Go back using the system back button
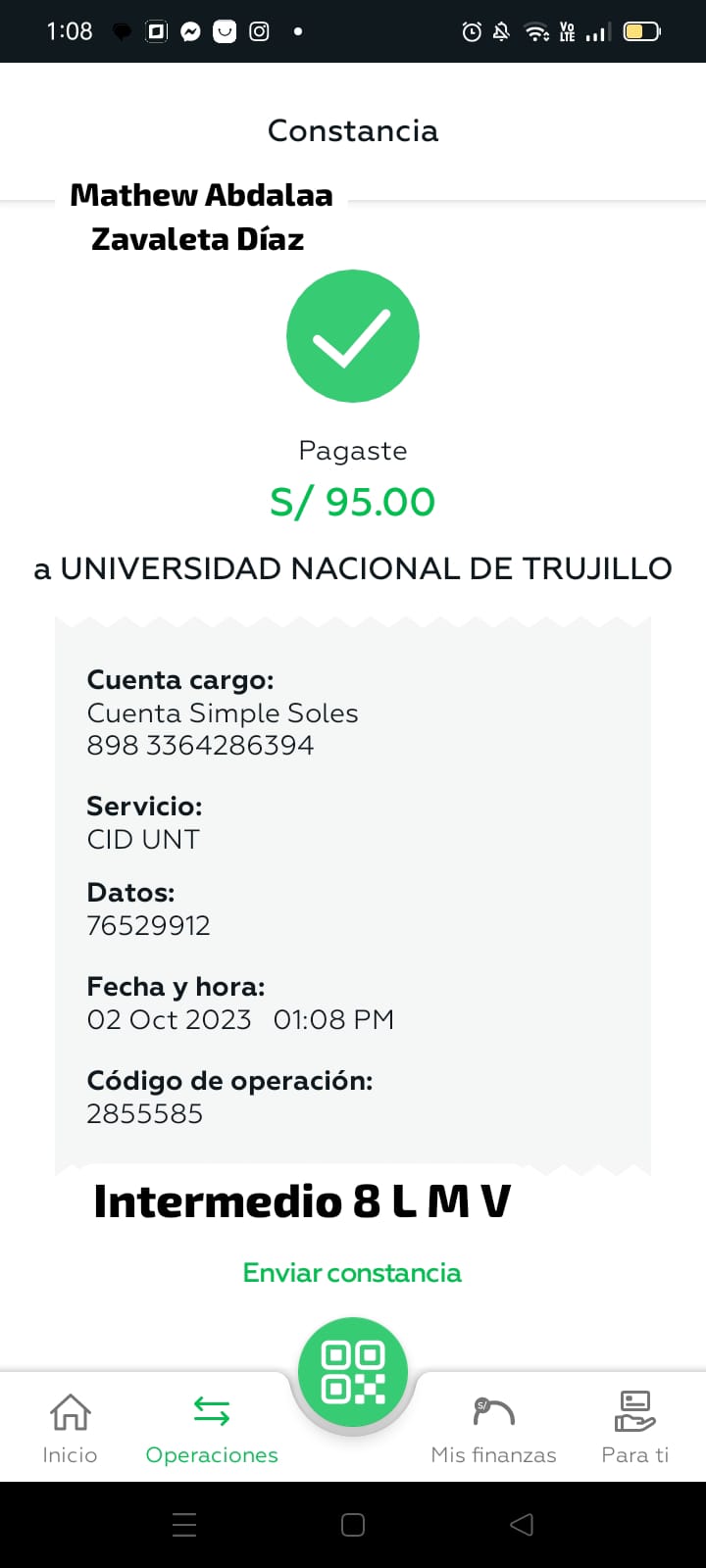The width and height of the screenshot is (706, 1568). (522, 1524)
